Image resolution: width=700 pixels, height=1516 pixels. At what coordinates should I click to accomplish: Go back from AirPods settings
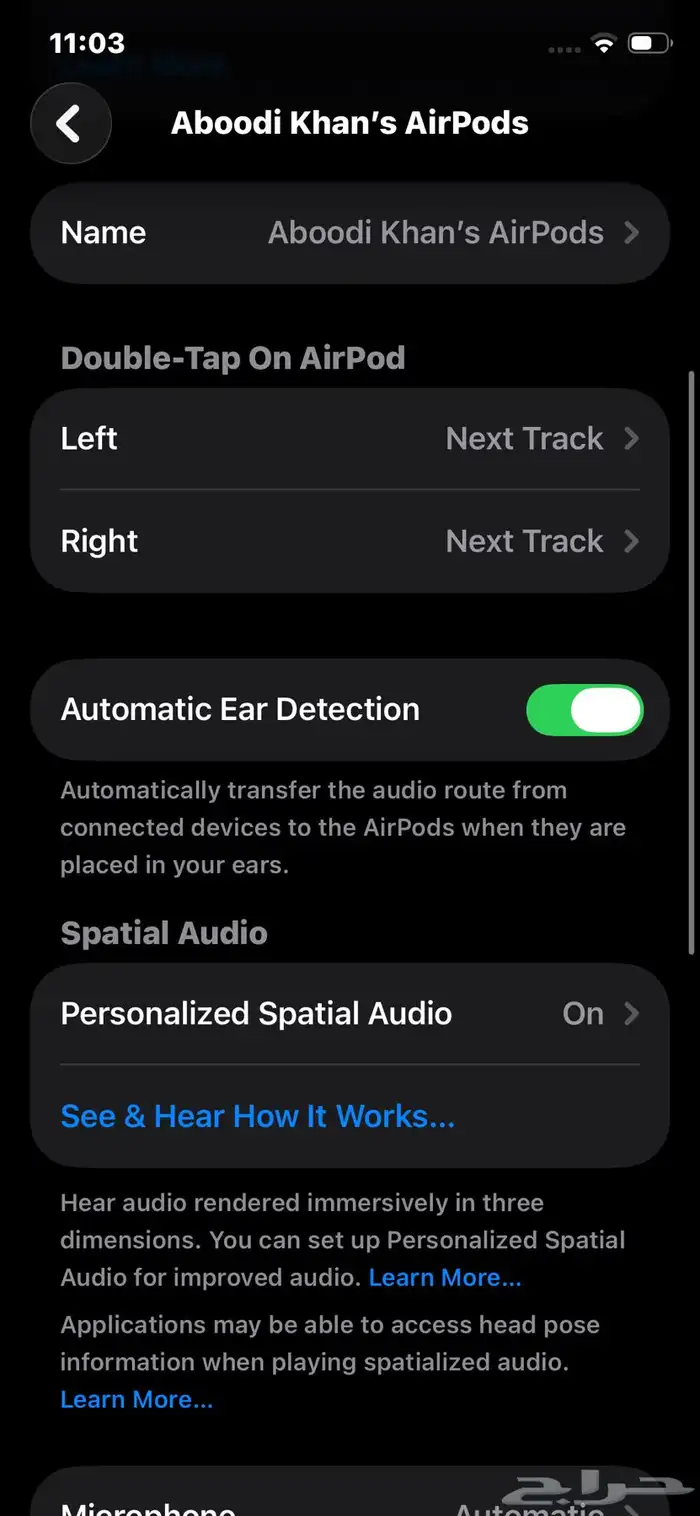coord(70,124)
